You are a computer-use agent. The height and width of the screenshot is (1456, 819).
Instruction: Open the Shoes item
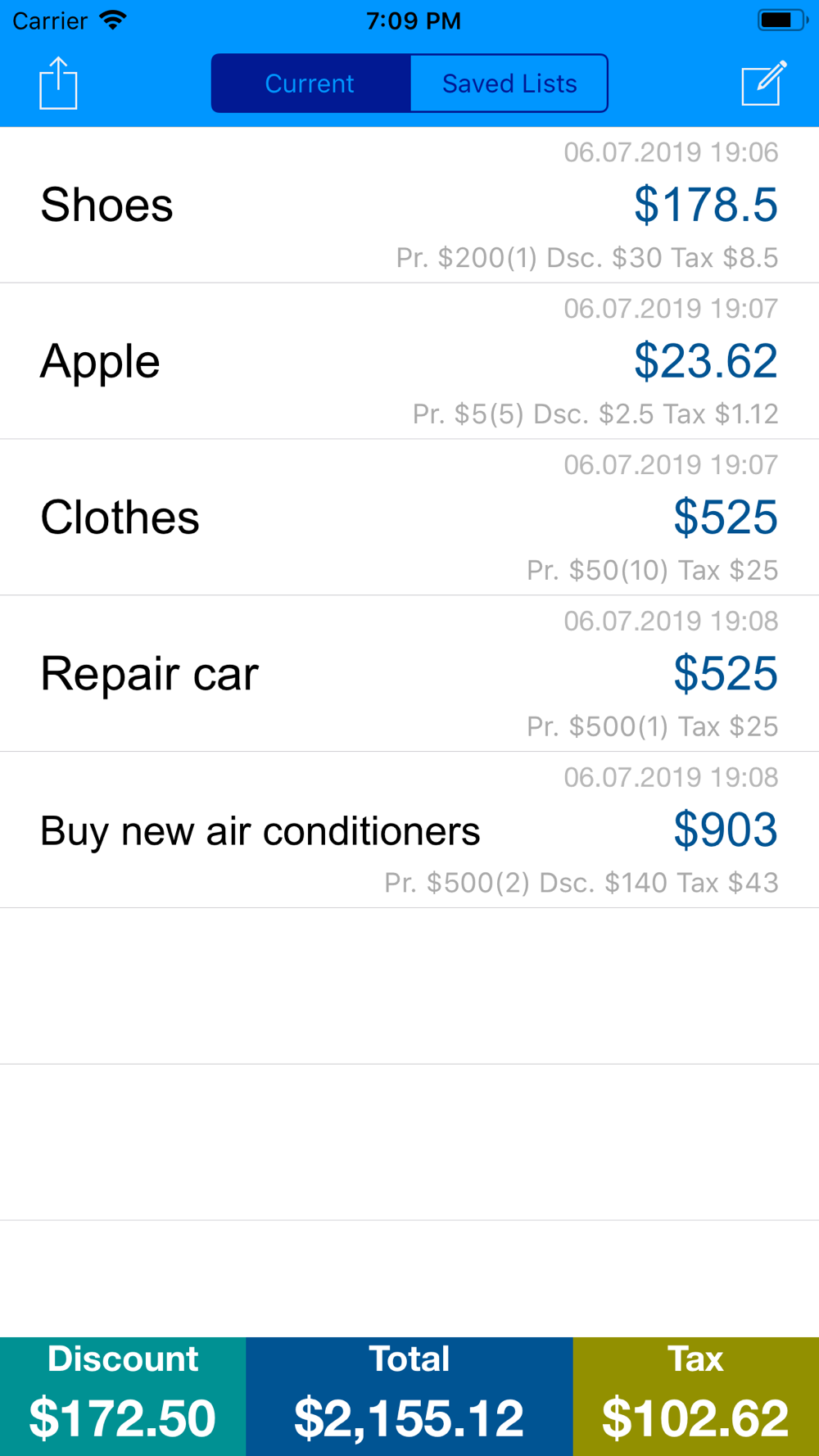click(x=409, y=205)
